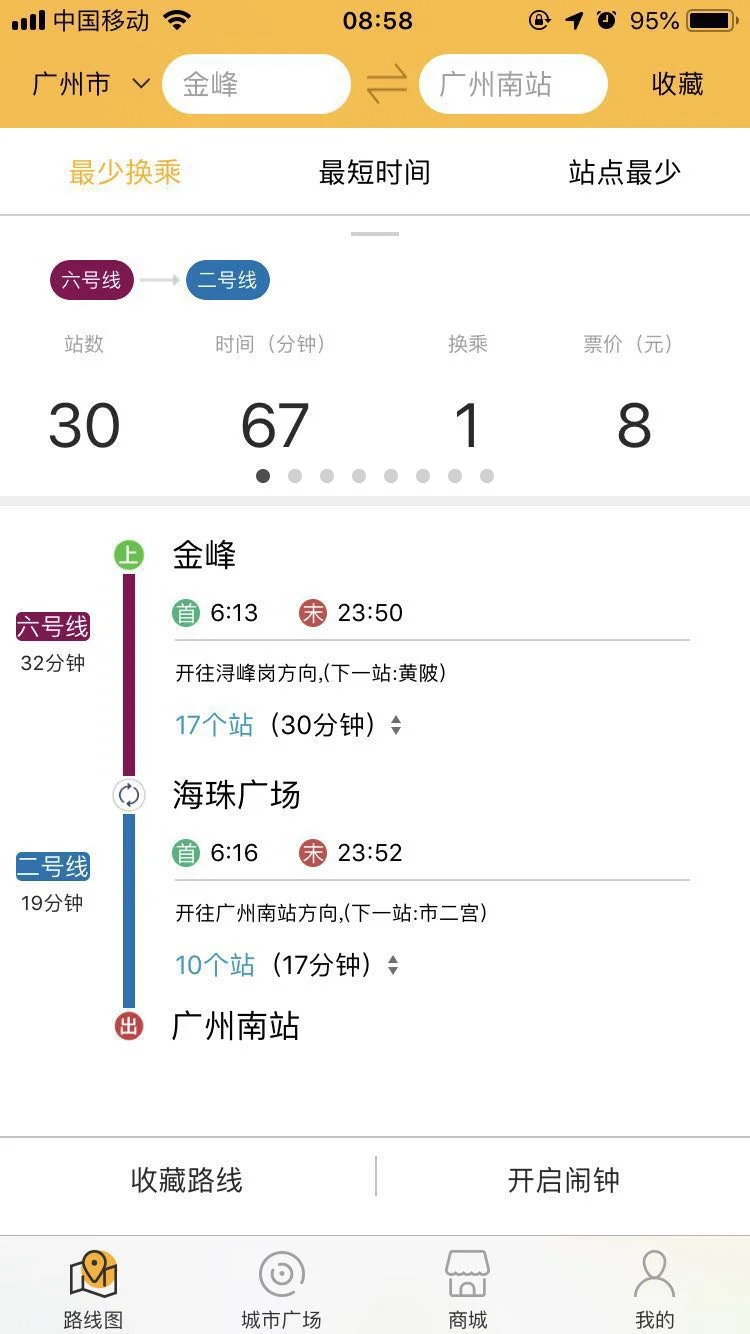
Task: Tap the swap directions arrows icon
Action: 384,84
